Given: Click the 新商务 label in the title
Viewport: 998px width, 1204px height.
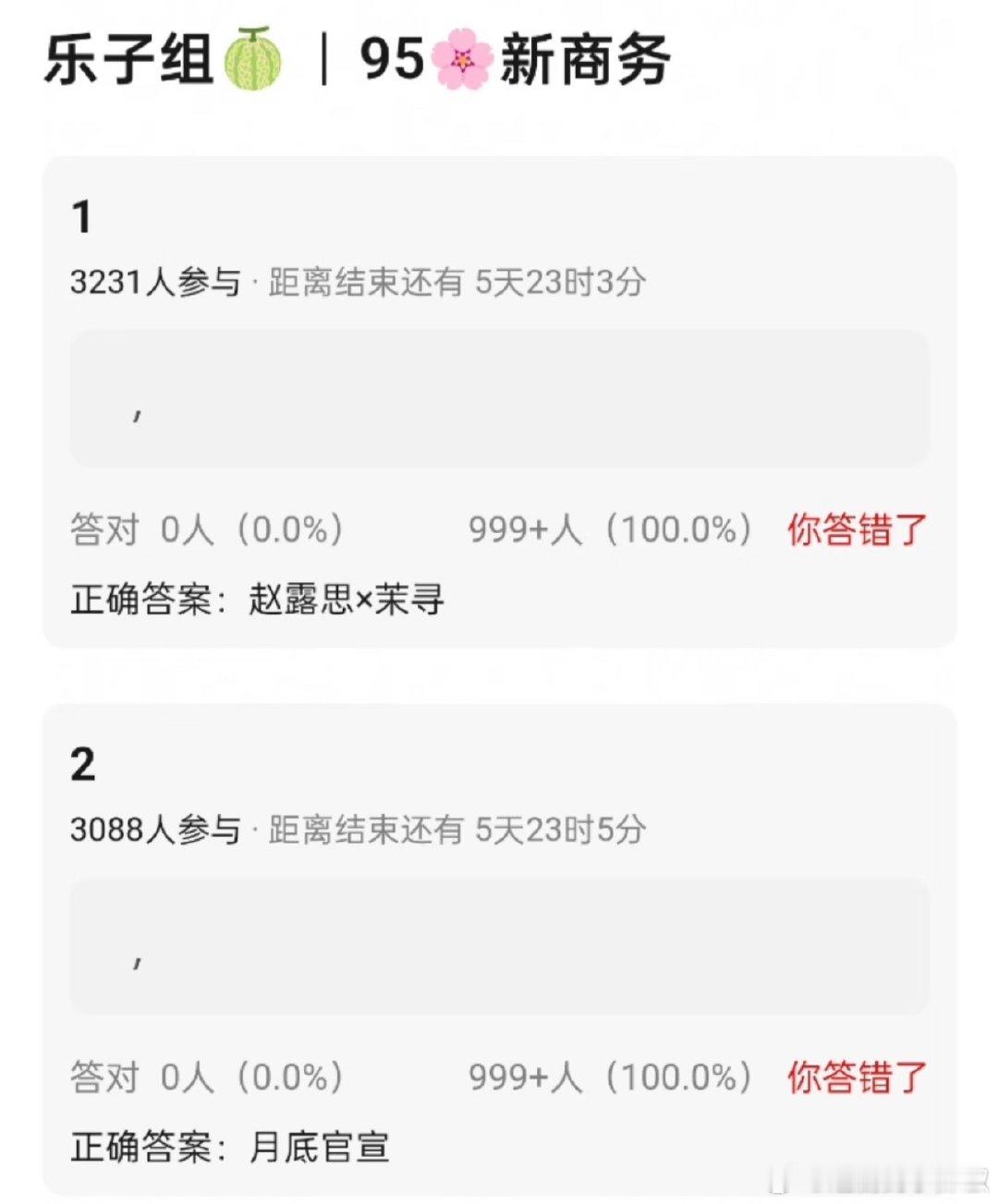Looking at the screenshot, I should (582, 59).
